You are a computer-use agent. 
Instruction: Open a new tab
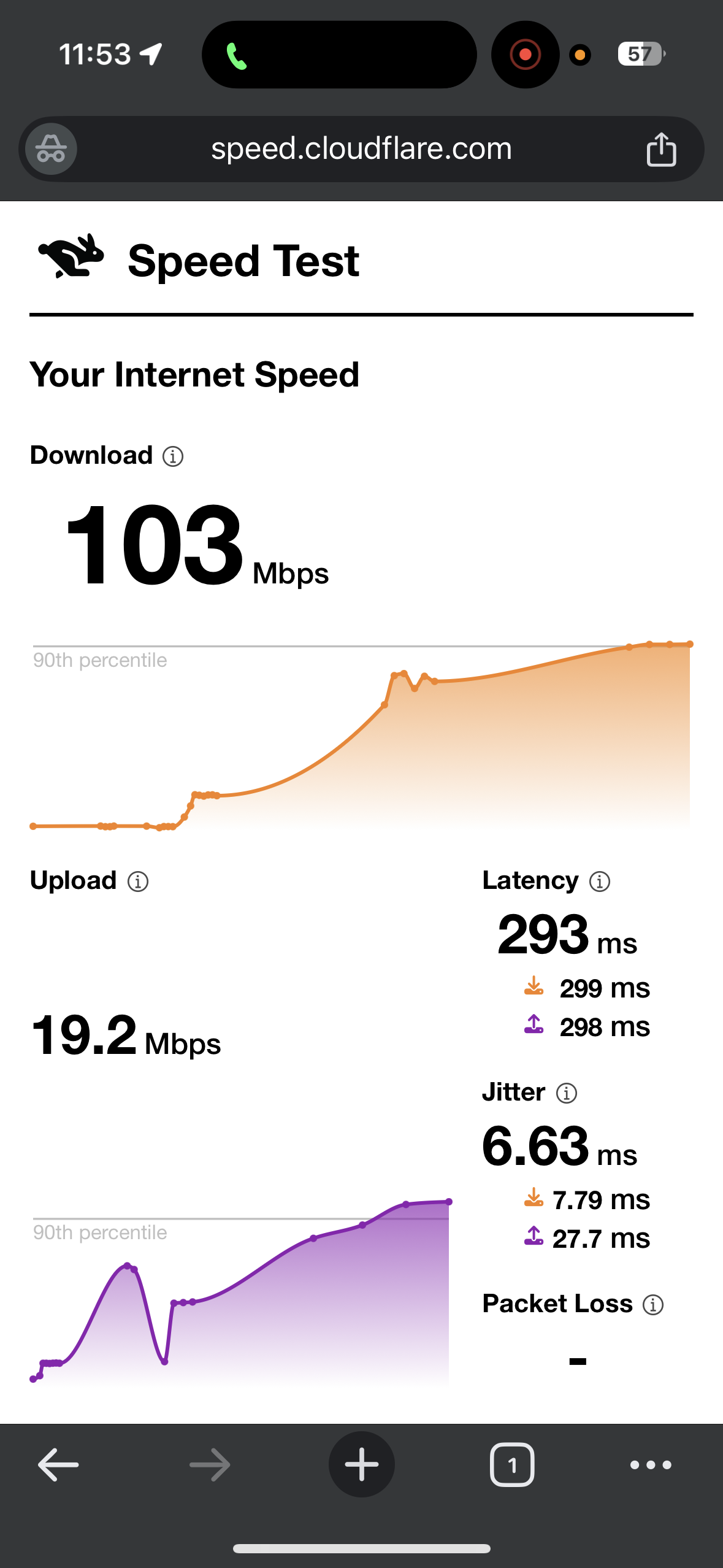coord(361,1465)
